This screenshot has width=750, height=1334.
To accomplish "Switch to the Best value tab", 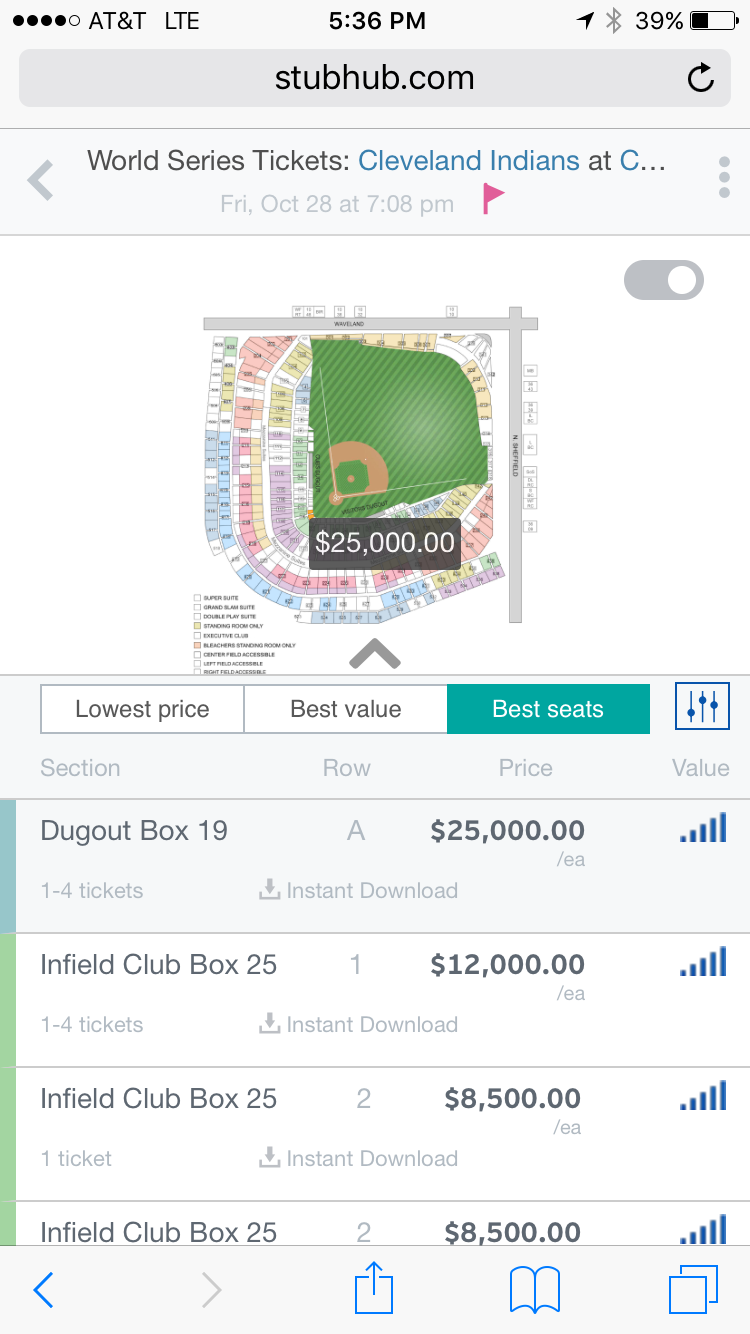I will tap(345, 709).
